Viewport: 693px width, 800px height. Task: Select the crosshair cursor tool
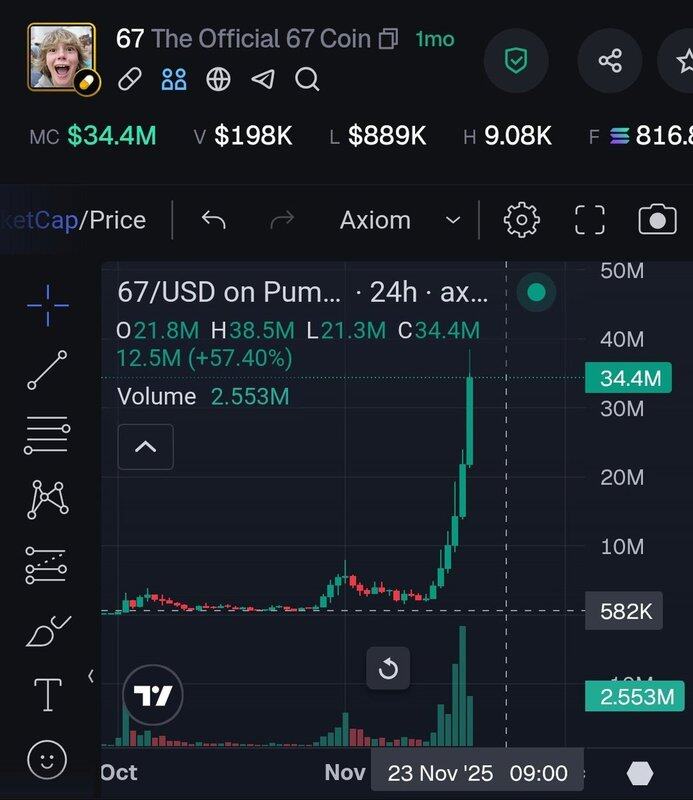point(48,304)
